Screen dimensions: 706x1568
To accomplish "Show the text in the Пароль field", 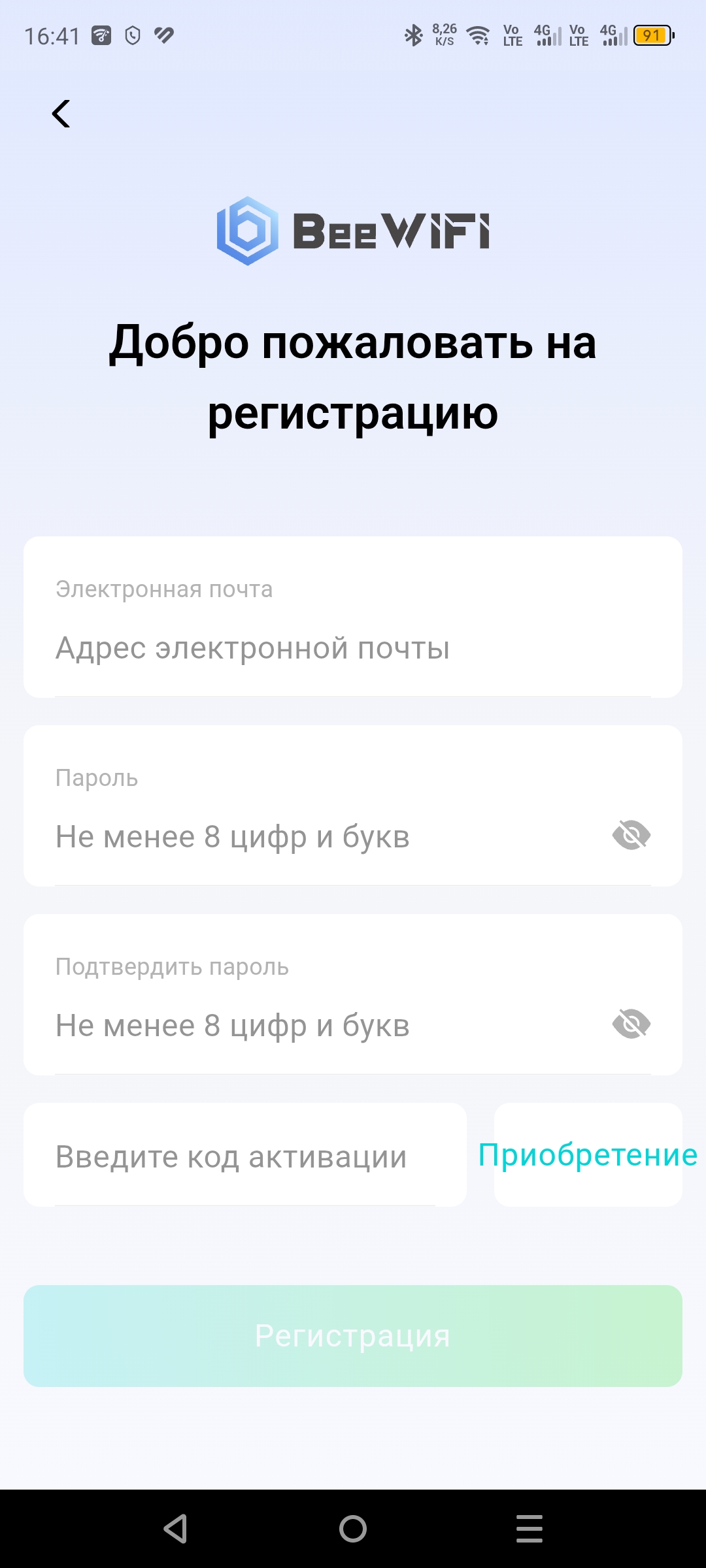I will (x=631, y=836).
